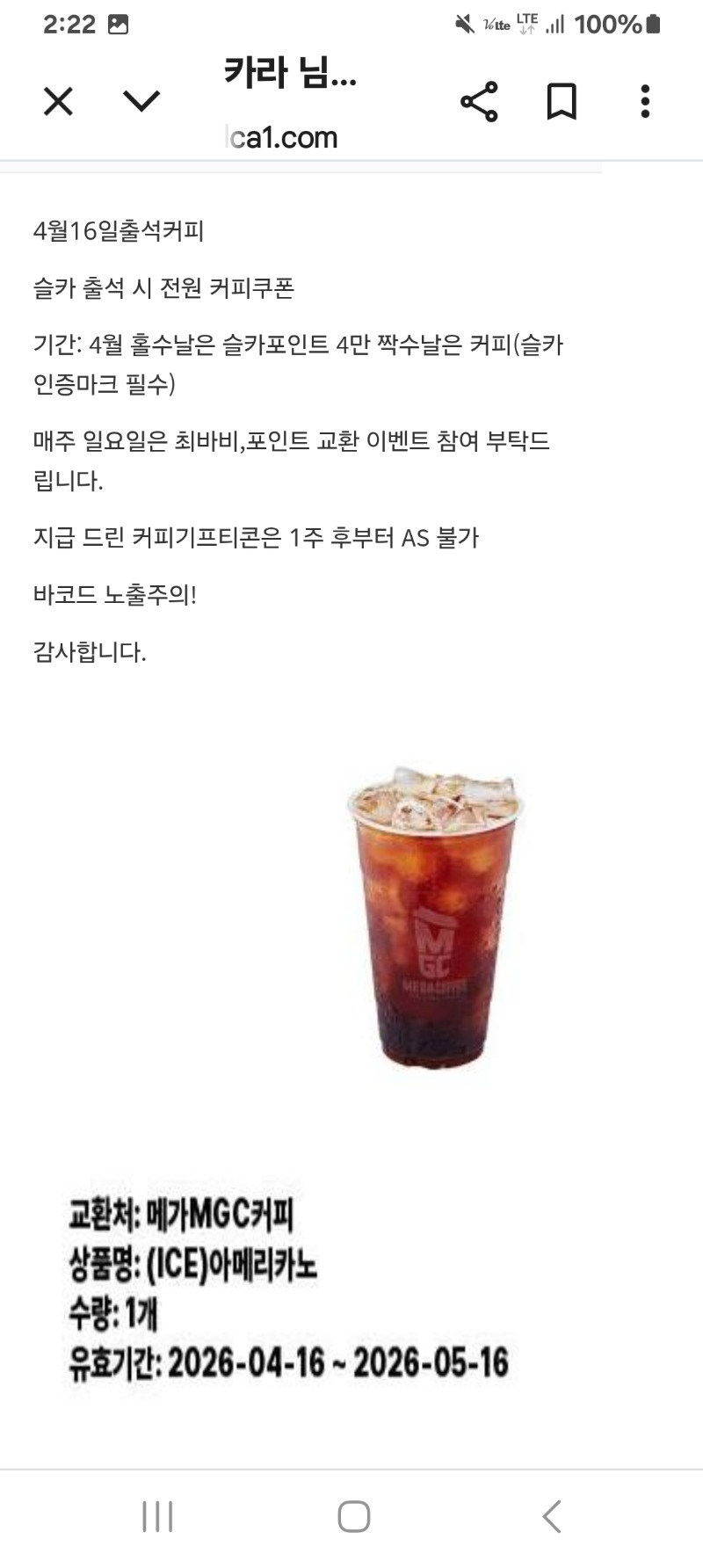This screenshot has width=703, height=1568.
Task: Open the three-dot overflow menu
Action: (x=645, y=102)
